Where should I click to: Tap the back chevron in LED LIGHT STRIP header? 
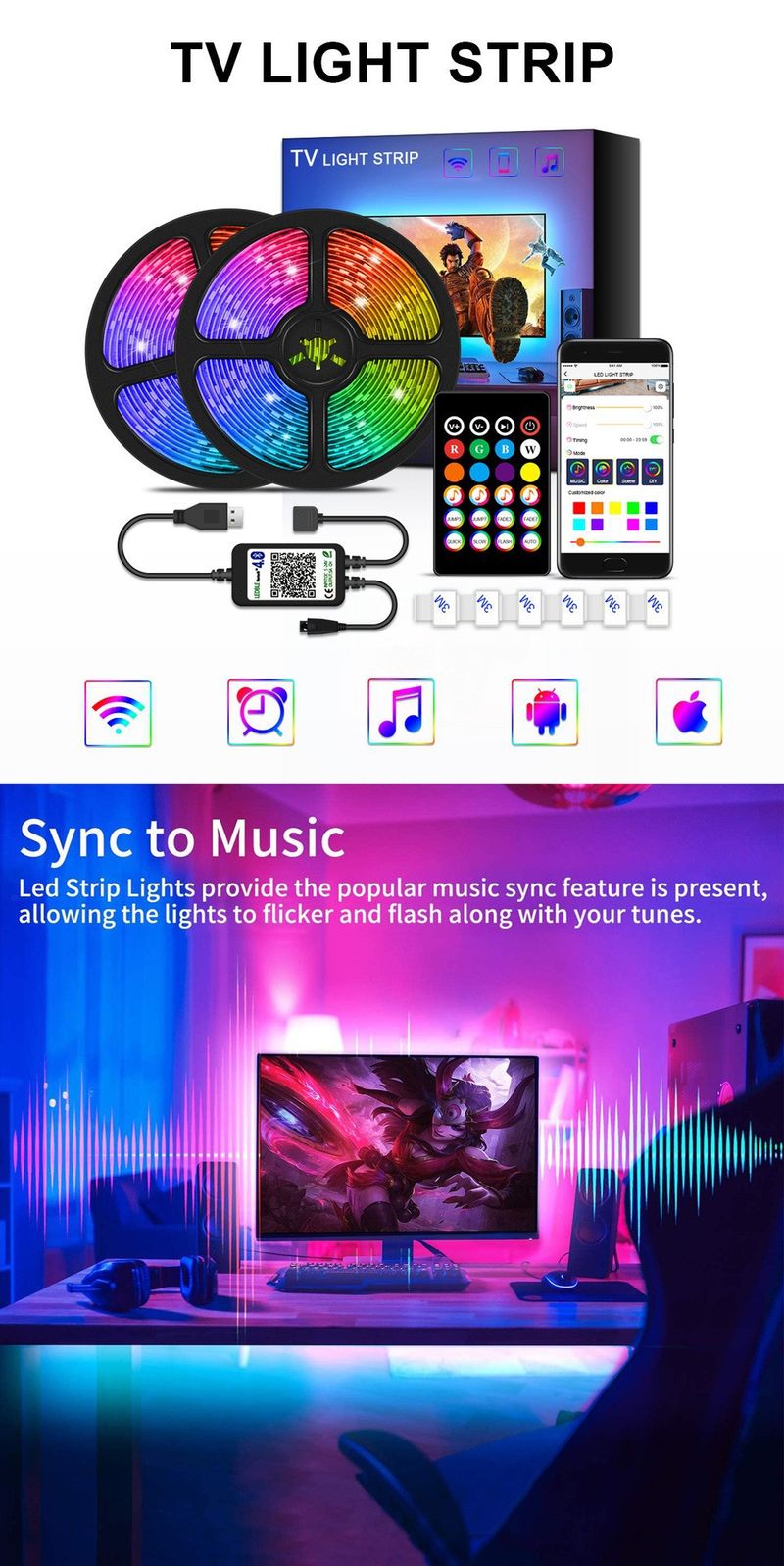tap(565, 374)
